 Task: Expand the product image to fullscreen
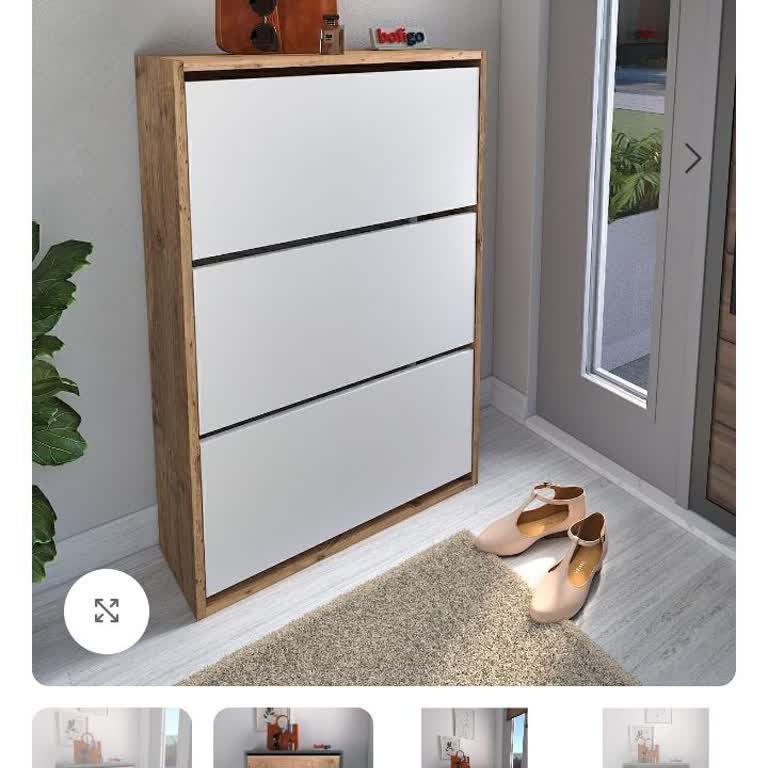point(107,611)
